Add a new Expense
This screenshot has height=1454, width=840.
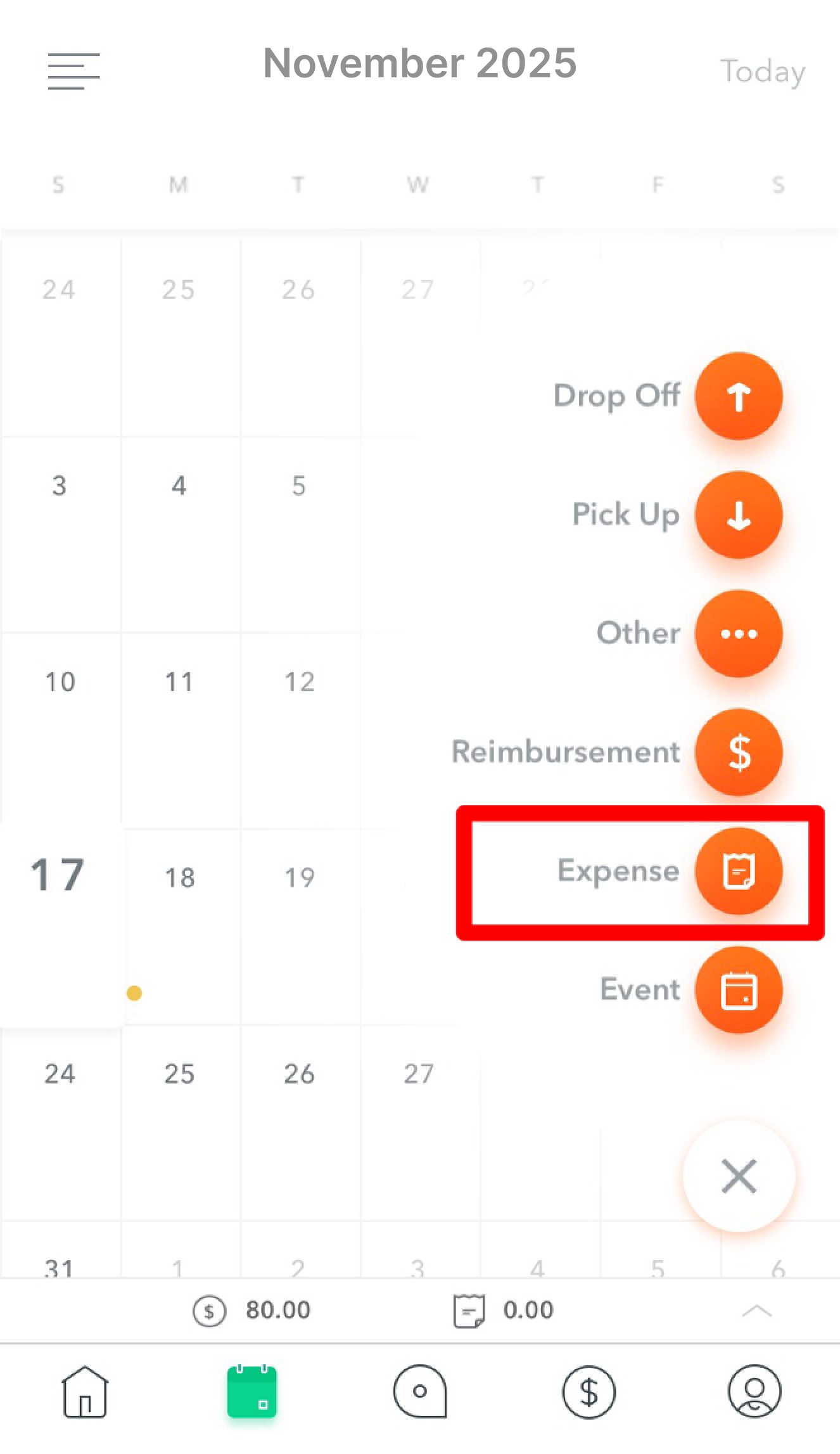pyautogui.click(x=738, y=871)
